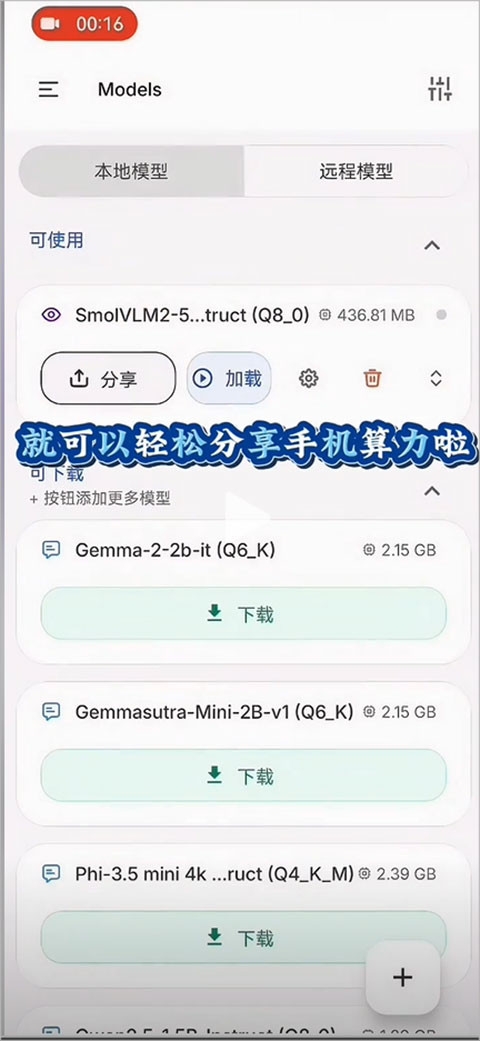
Task: Download Phi-3.5 mini 4k model
Action: (x=244, y=937)
